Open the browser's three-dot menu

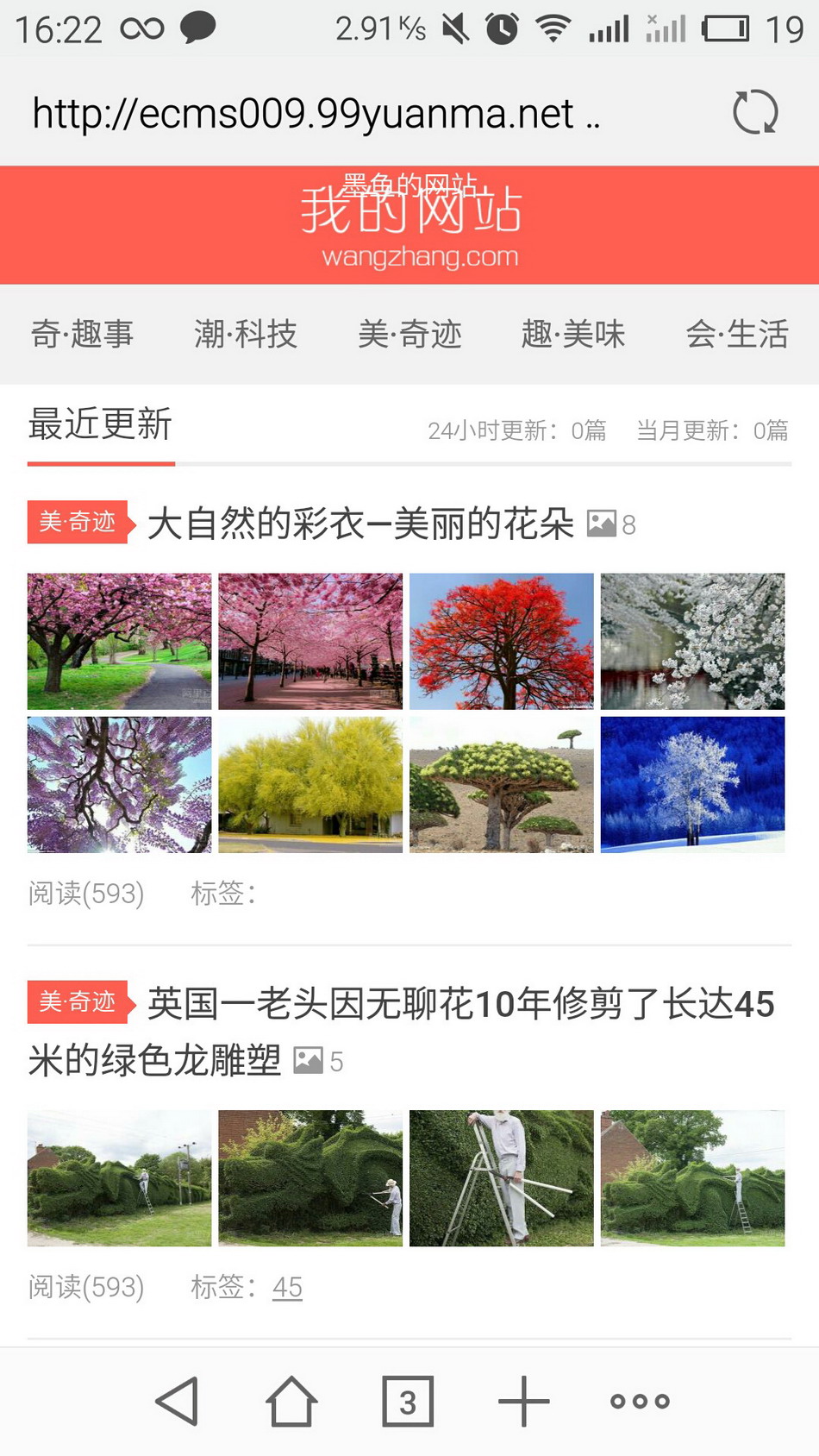(x=640, y=1401)
